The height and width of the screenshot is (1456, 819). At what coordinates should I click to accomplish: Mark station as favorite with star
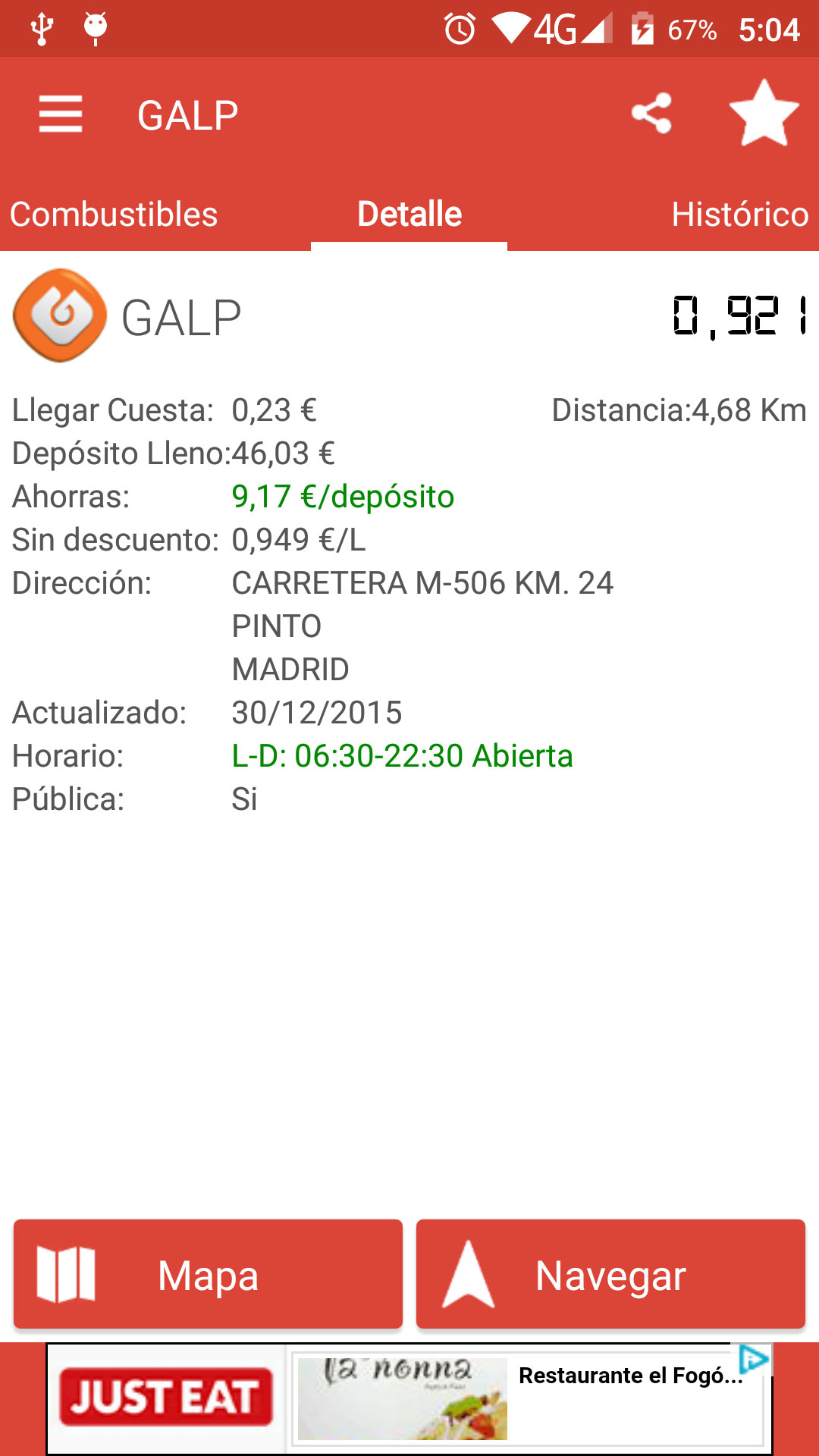click(x=764, y=114)
